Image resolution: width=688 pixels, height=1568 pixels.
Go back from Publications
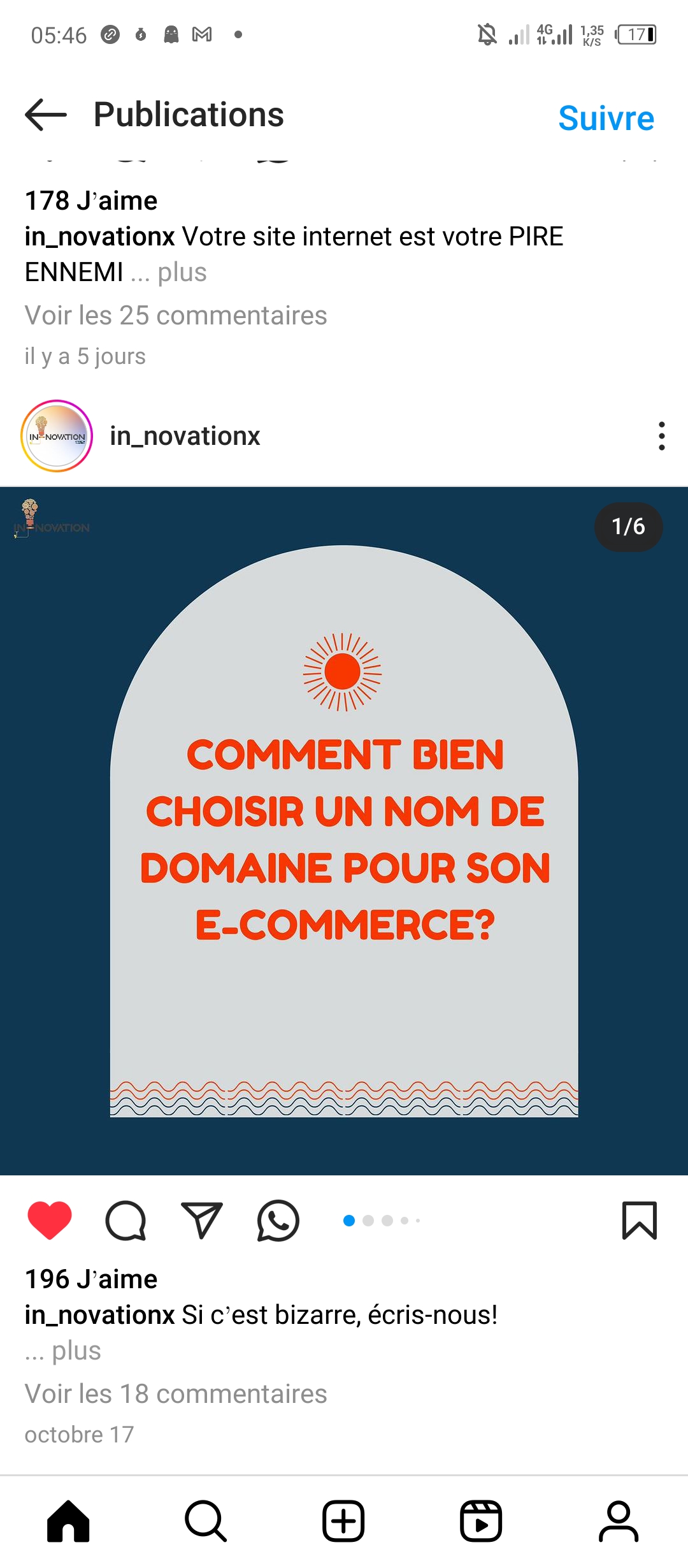pos(46,115)
